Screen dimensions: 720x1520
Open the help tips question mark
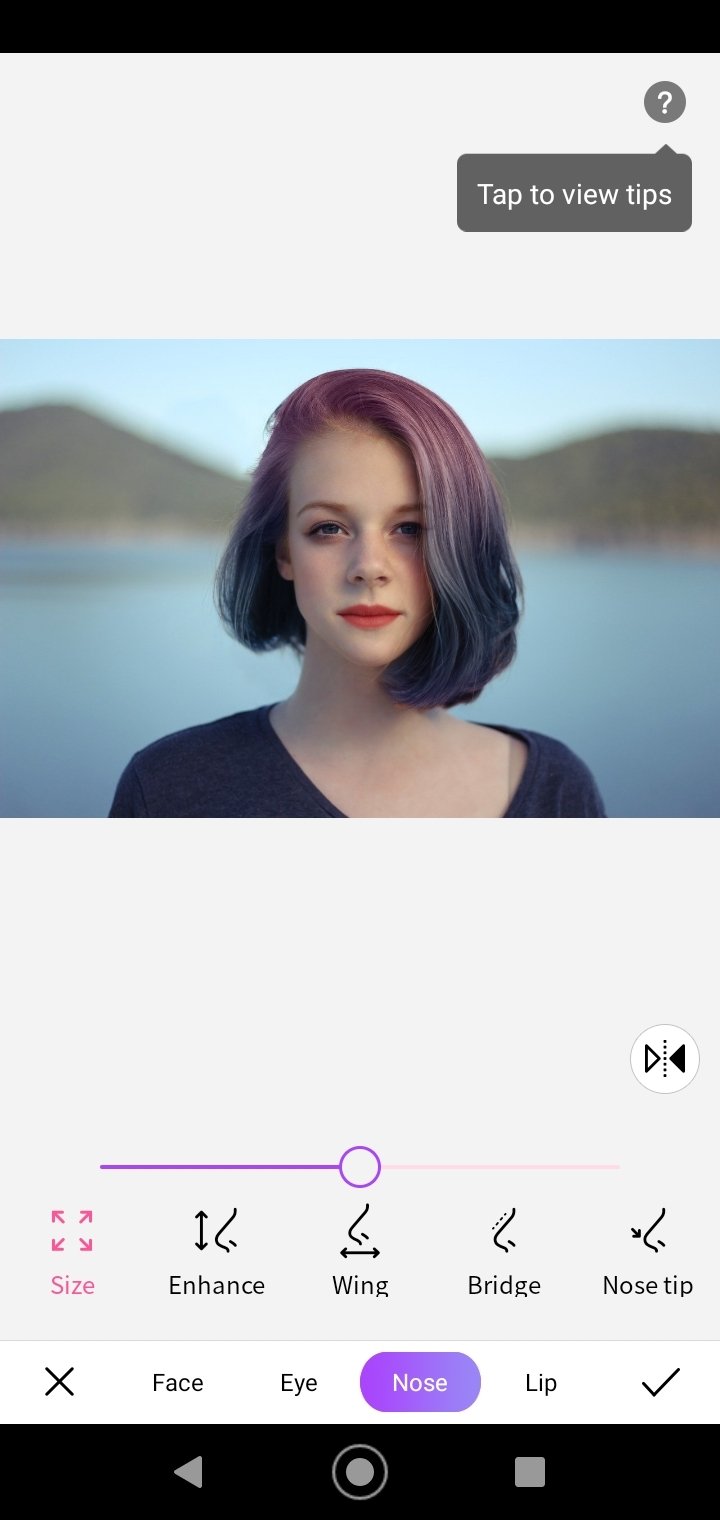click(665, 102)
